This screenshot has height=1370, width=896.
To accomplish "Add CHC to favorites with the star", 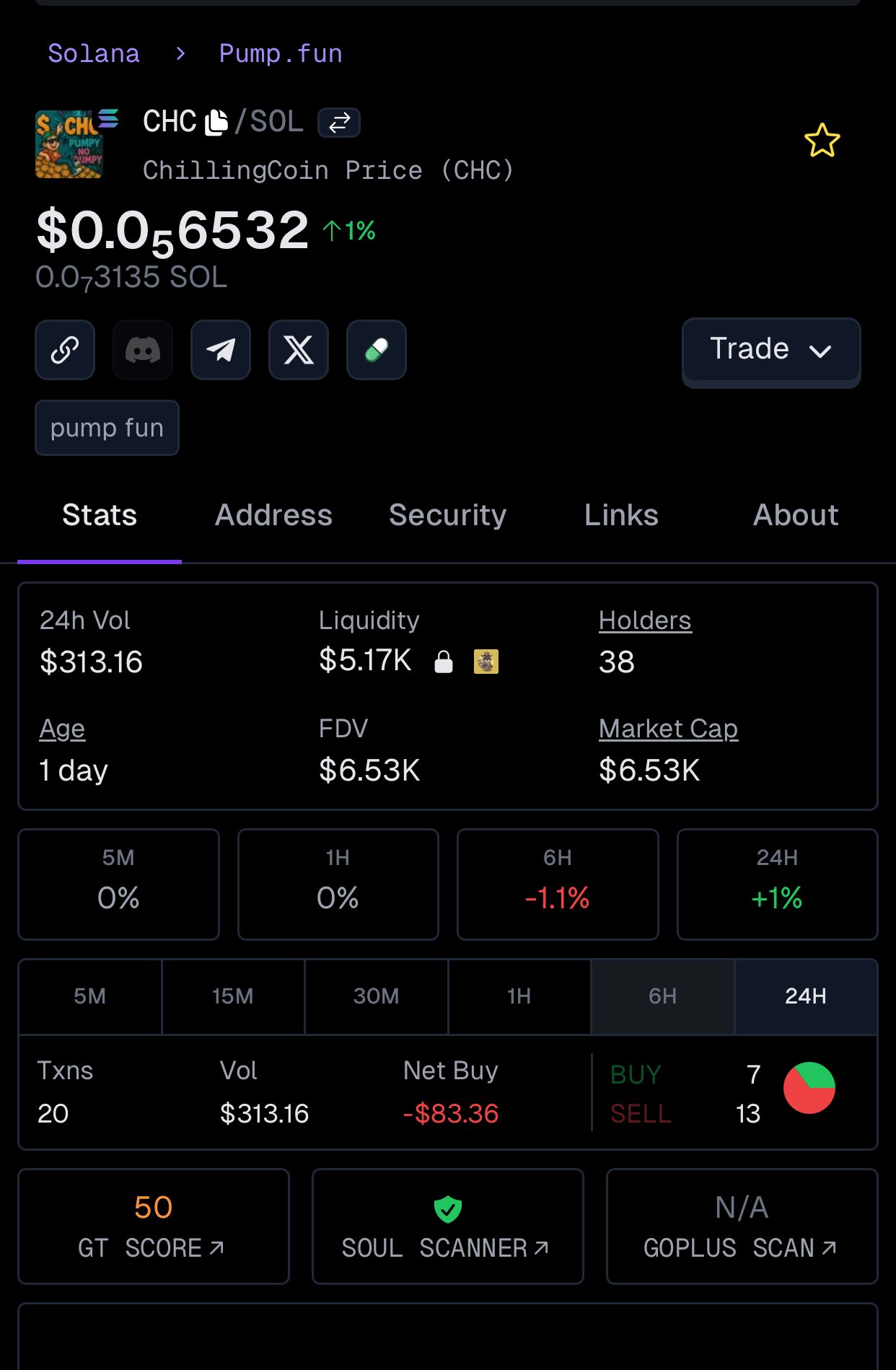I will coord(822,141).
